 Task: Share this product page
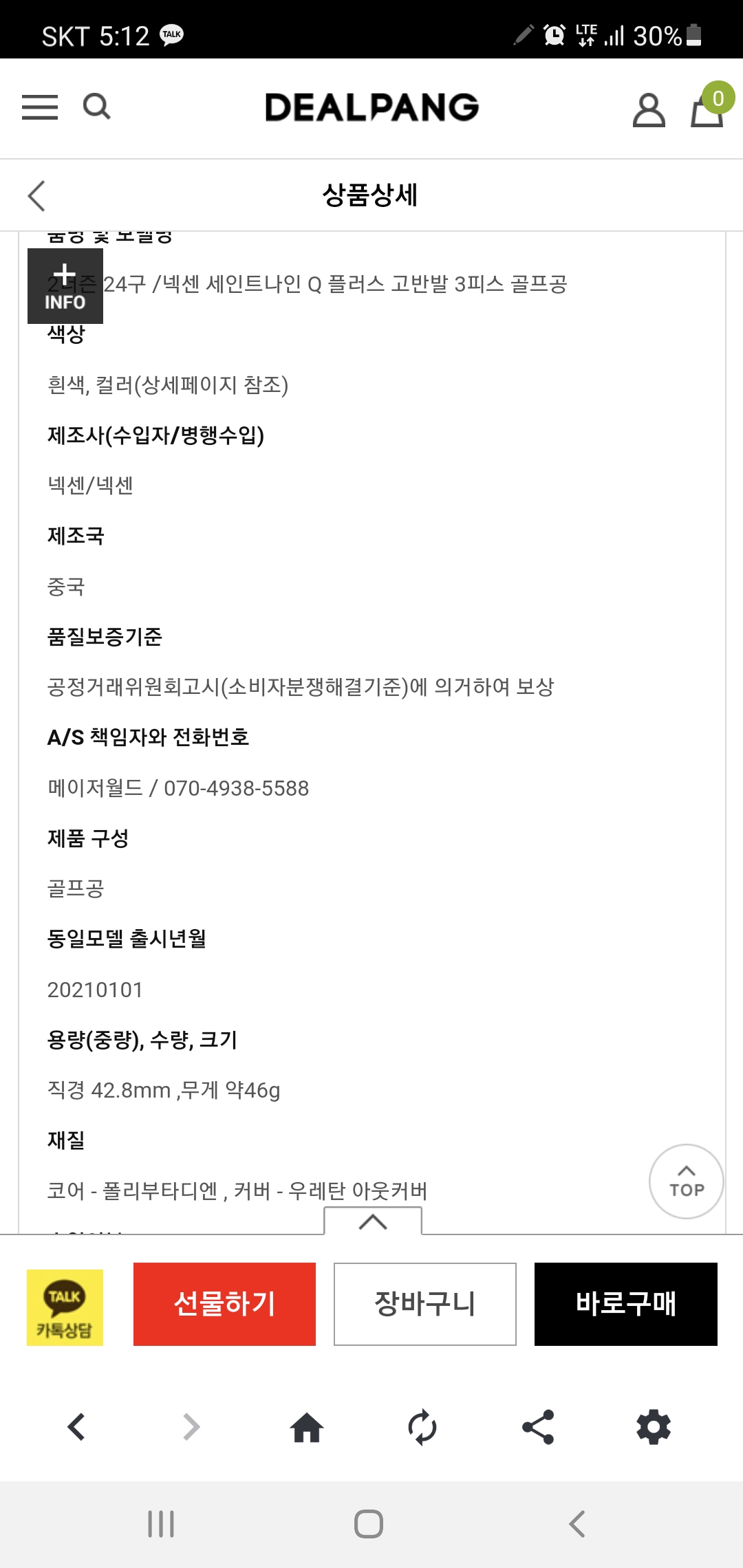538,1427
